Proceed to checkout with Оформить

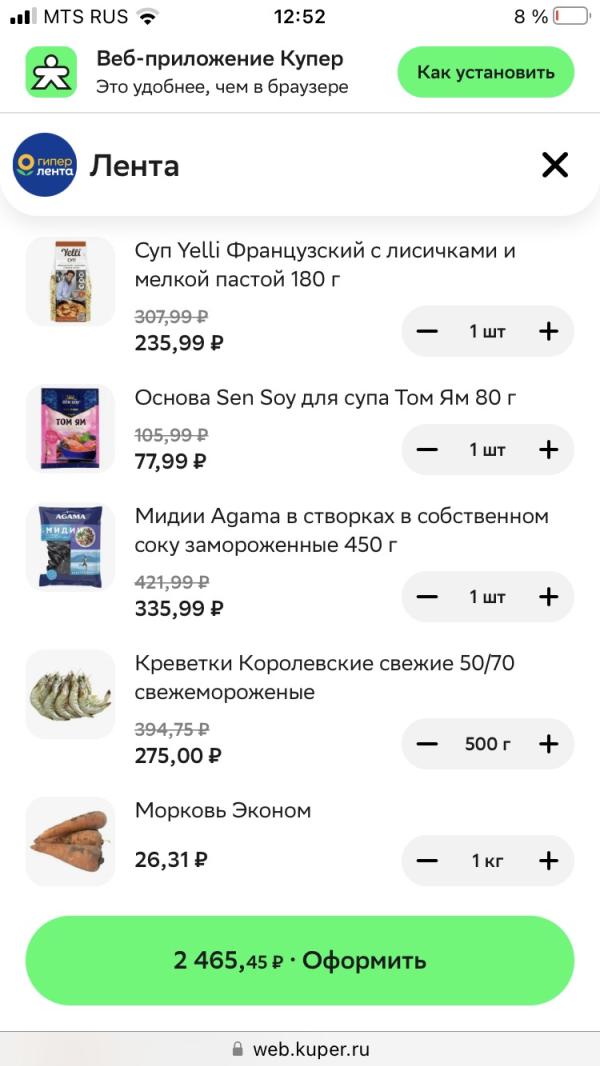[x=300, y=961]
